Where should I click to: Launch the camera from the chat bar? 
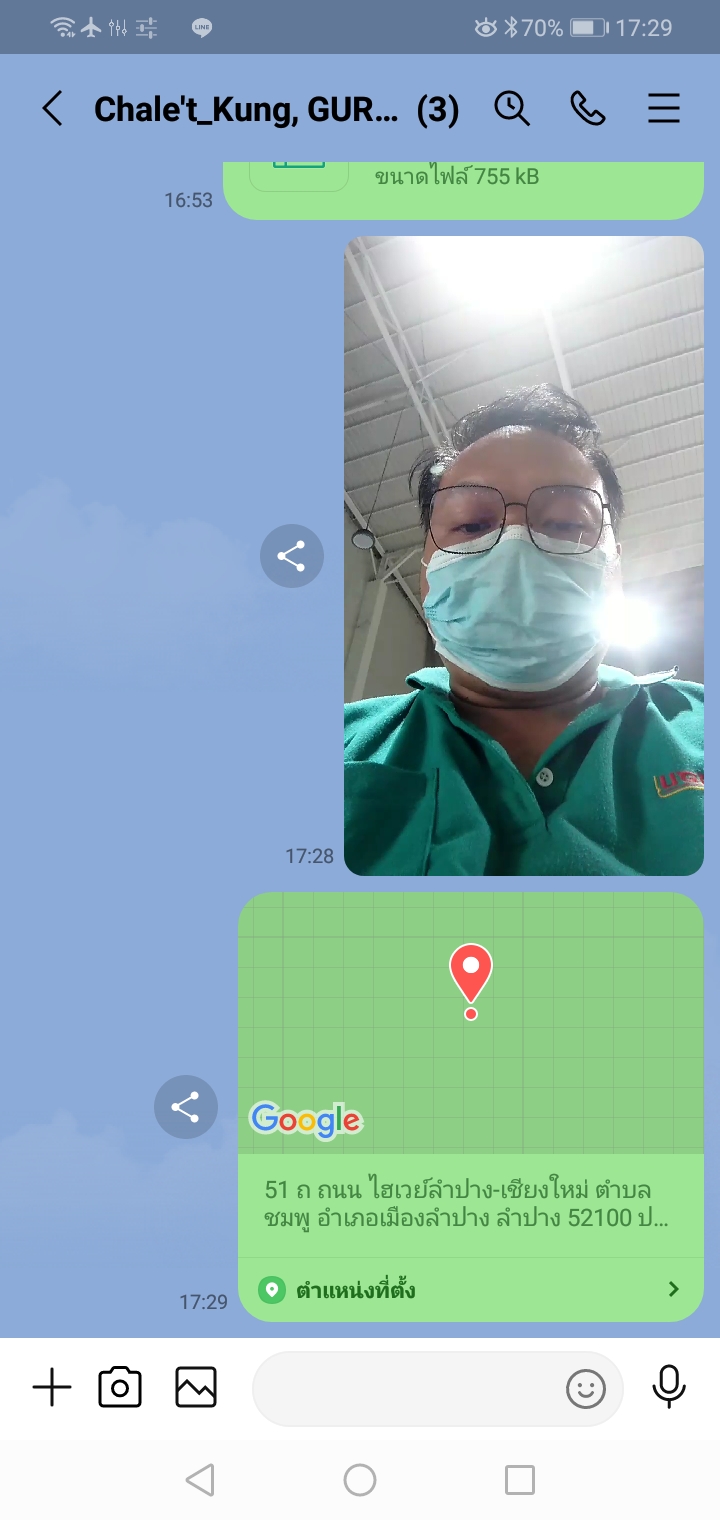120,1388
